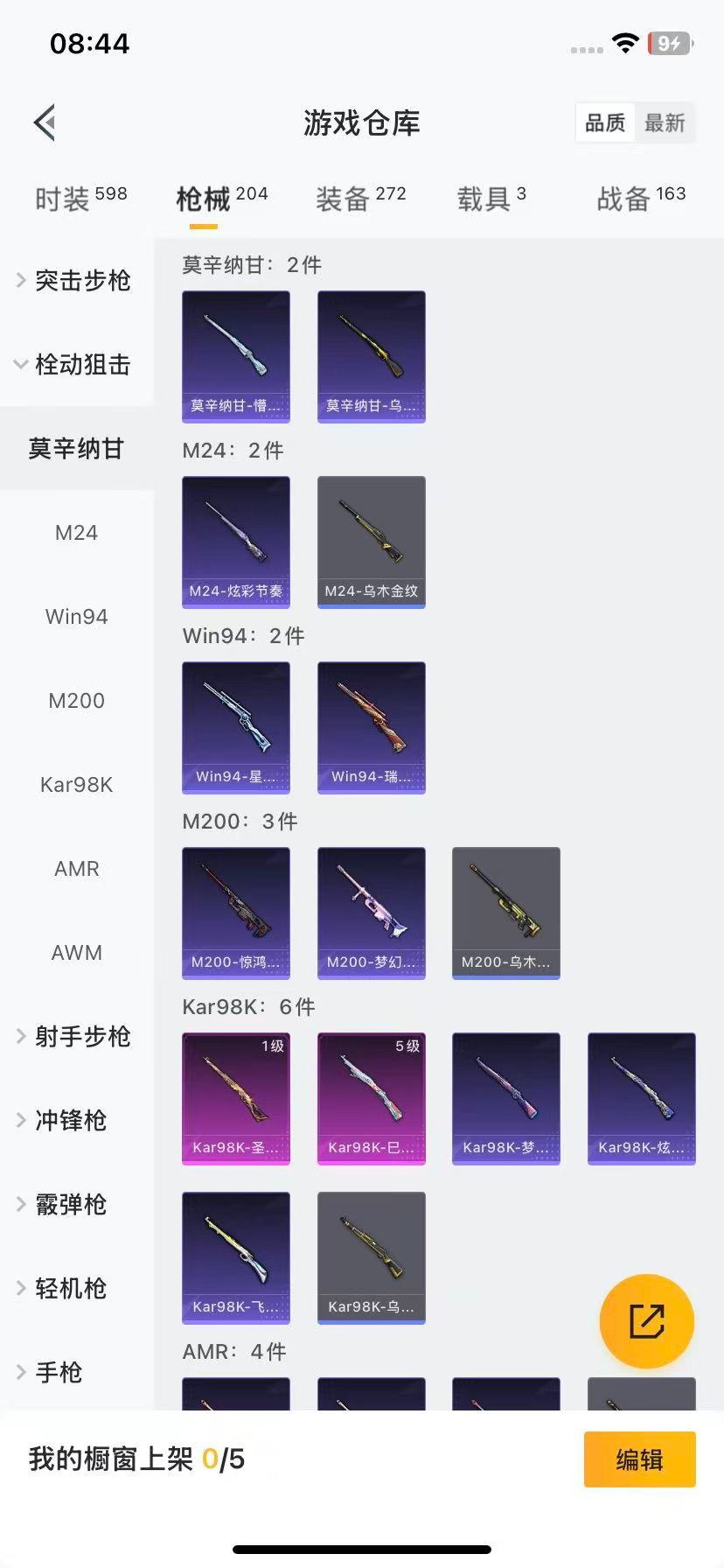This screenshot has height=1568, width=724.
Task: Switch to the 载具 tab
Action: [491, 199]
